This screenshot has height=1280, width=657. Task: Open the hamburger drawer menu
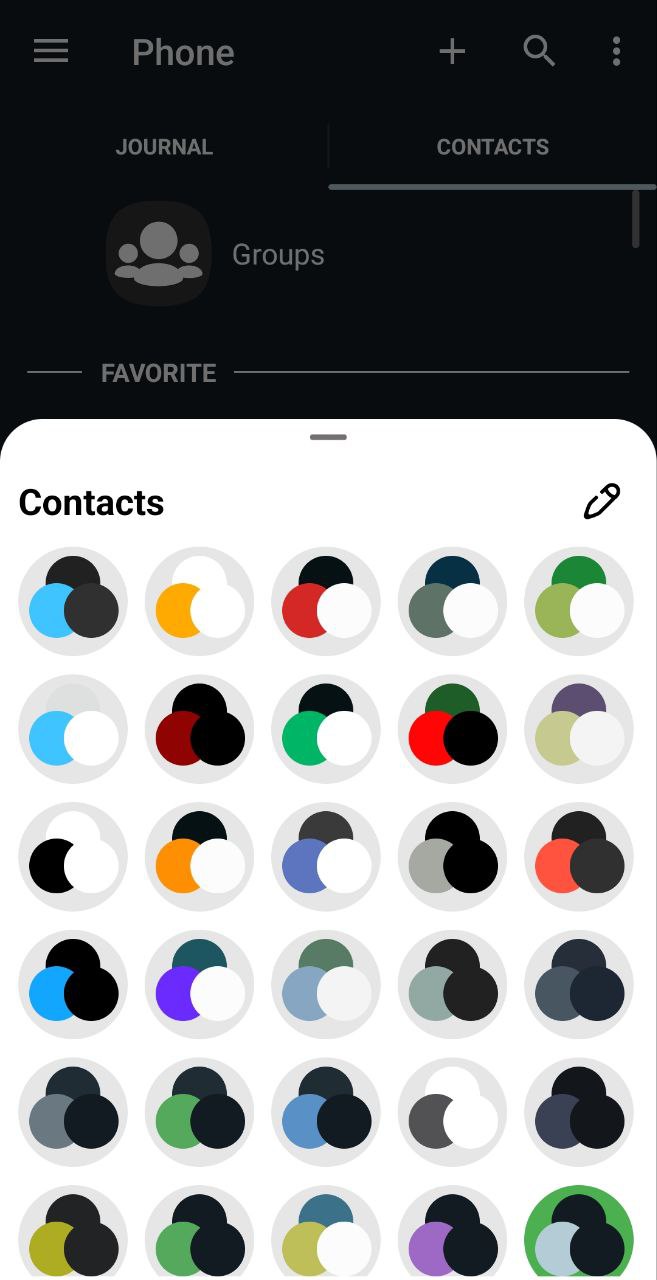click(51, 51)
